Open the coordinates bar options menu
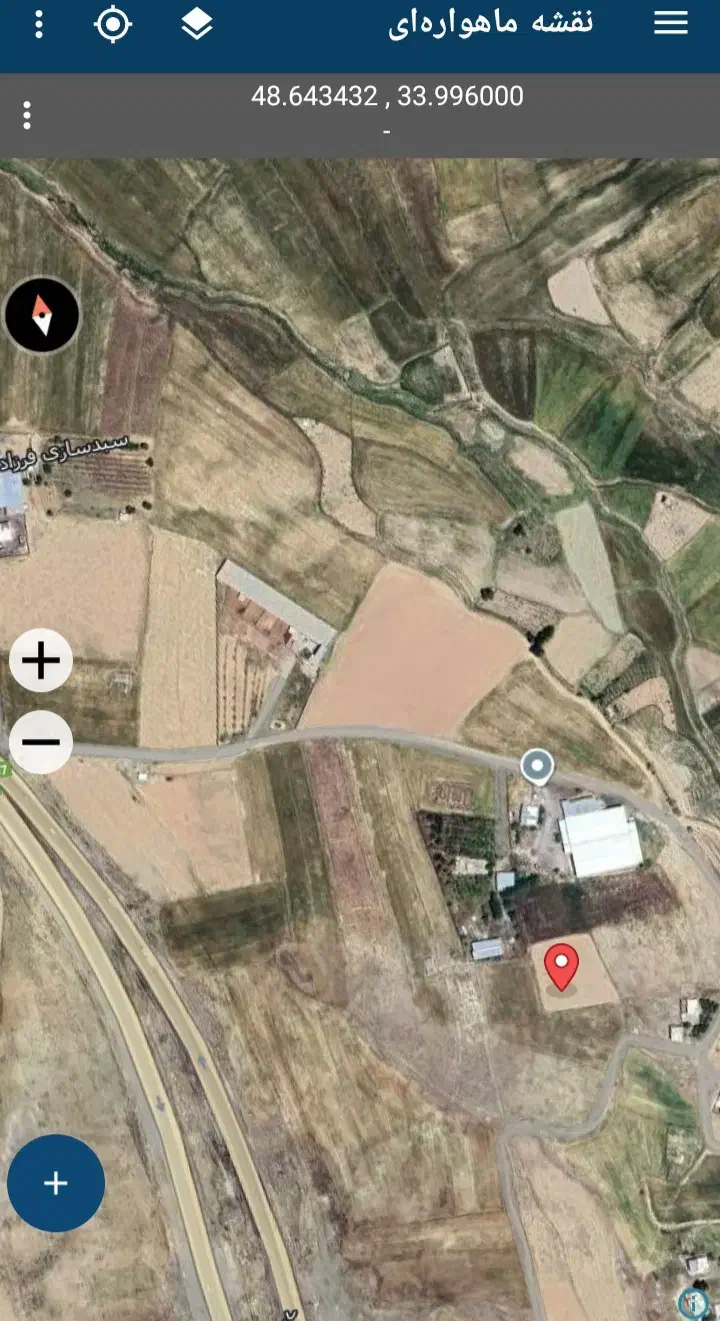The width and height of the screenshot is (720, 1321). click(x=27, y=115)
